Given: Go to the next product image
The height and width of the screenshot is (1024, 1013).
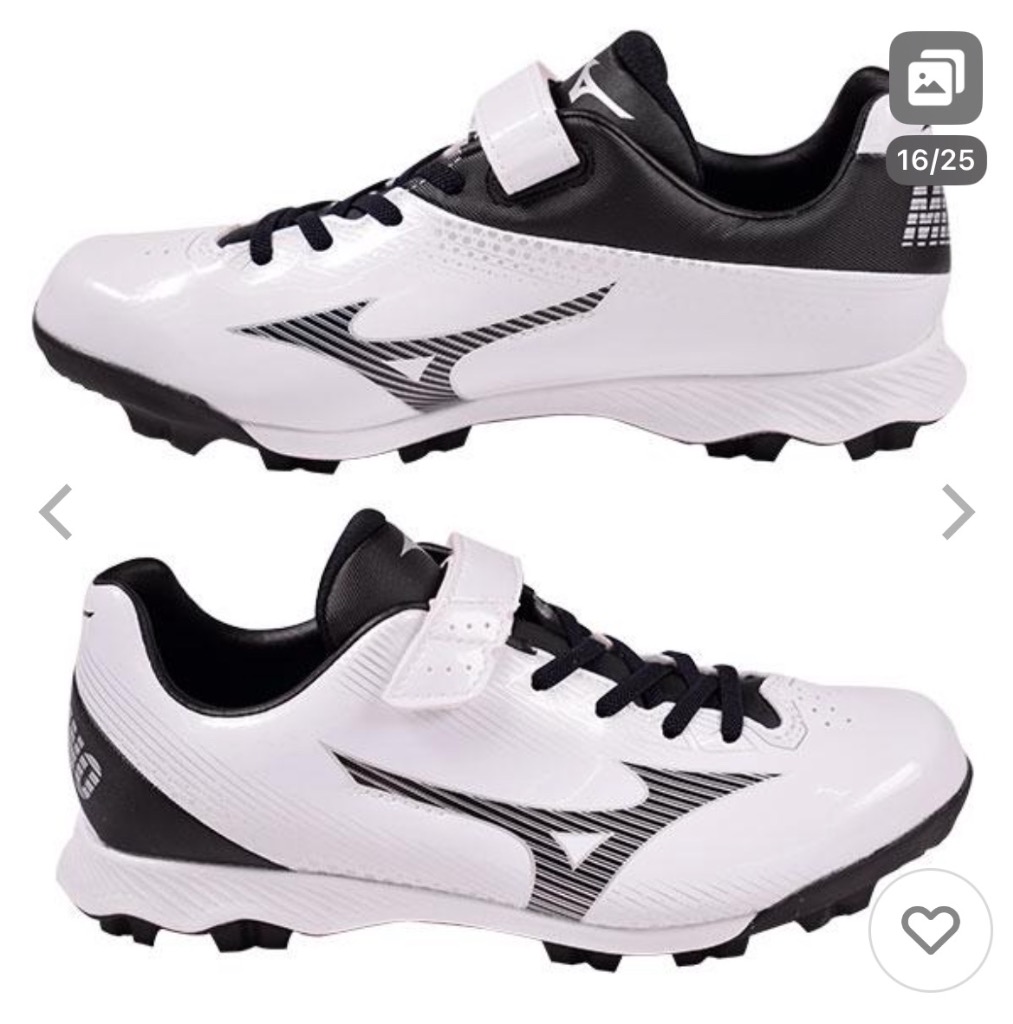Looking at the screenshot, I should click(x=957, y=511).
